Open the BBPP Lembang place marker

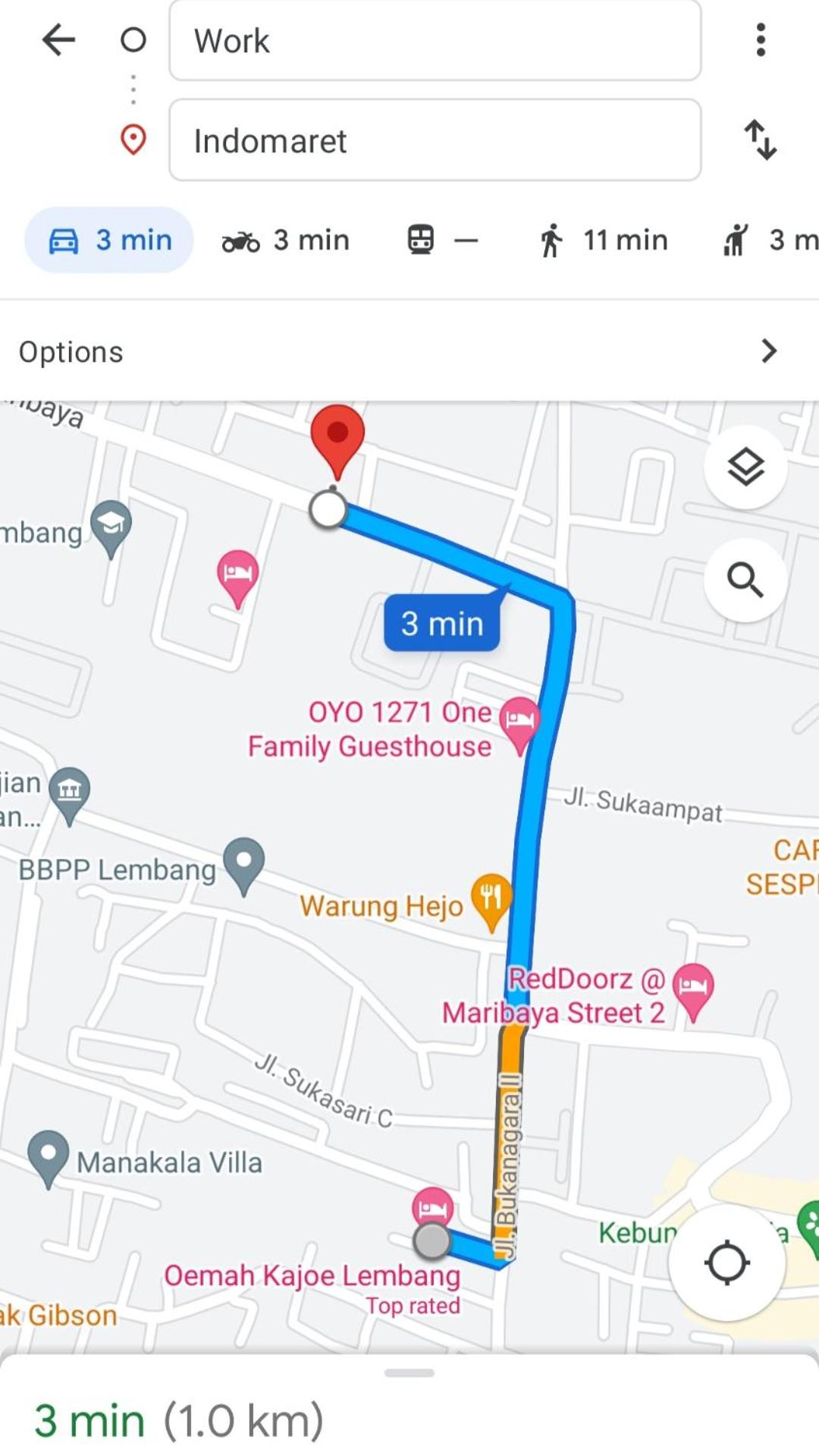click(x=244, y=866)
